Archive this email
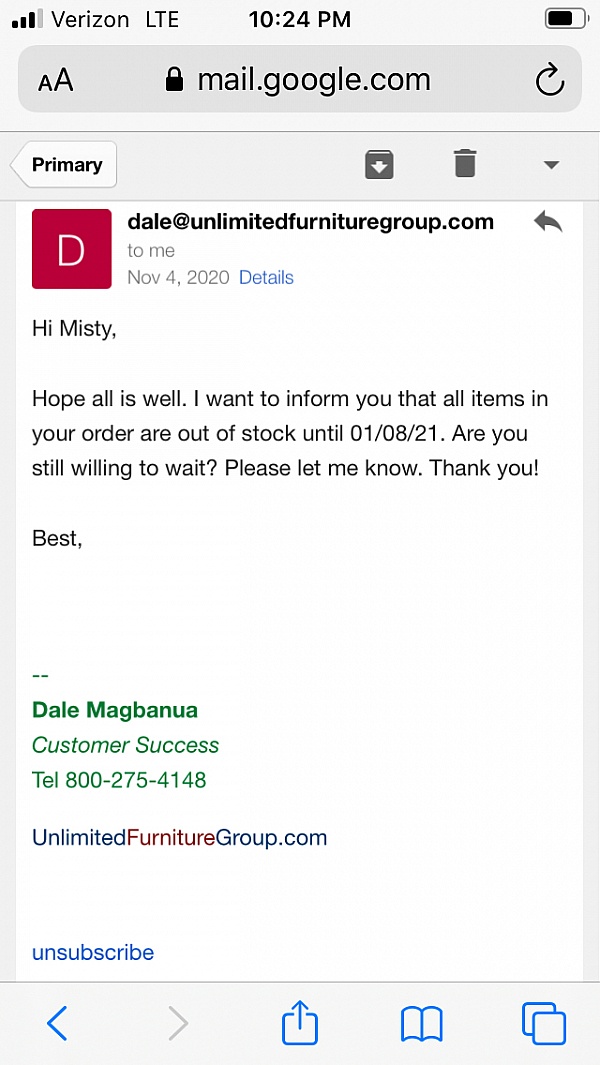The image size is (600, 1065). (x=379, y=164)
